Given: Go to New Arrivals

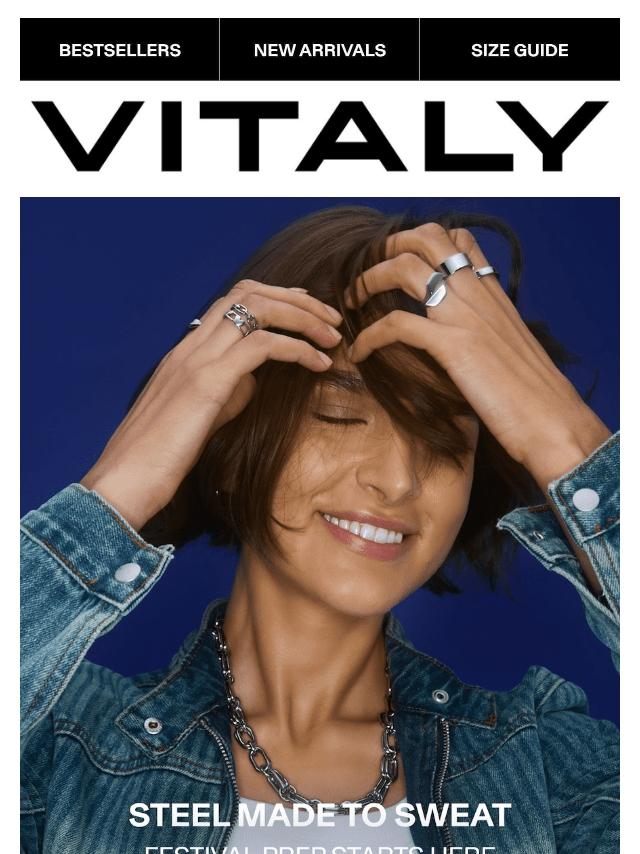Looking at the screenshot, I should point(320,50).
